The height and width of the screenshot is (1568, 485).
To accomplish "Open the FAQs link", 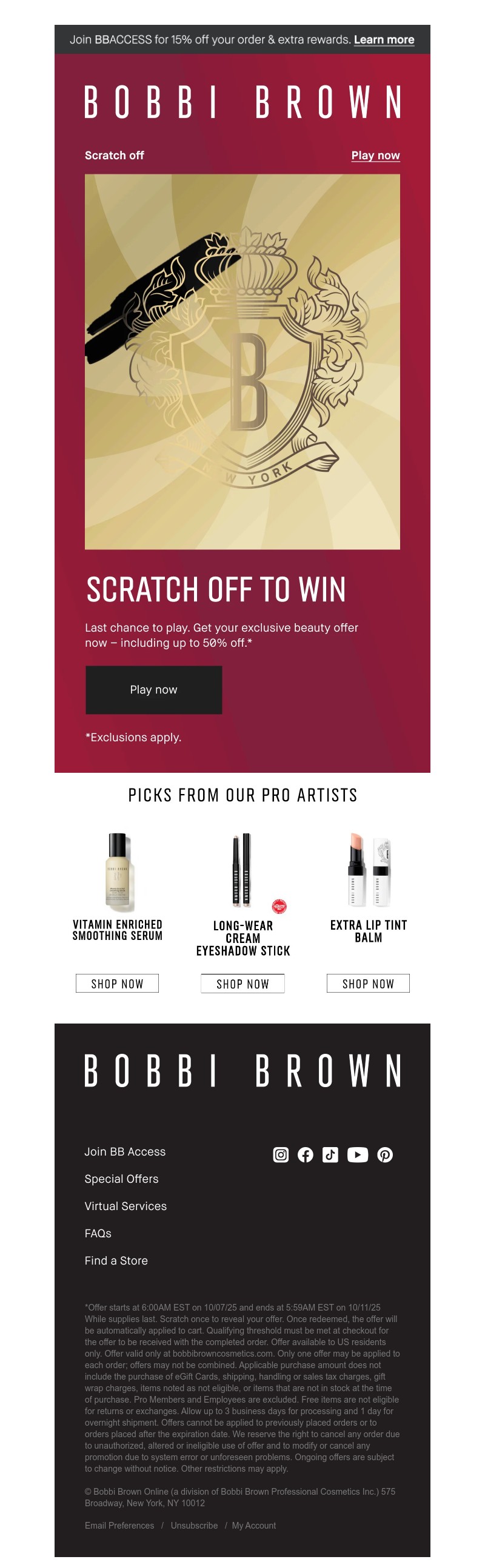I will point(98,1233).
